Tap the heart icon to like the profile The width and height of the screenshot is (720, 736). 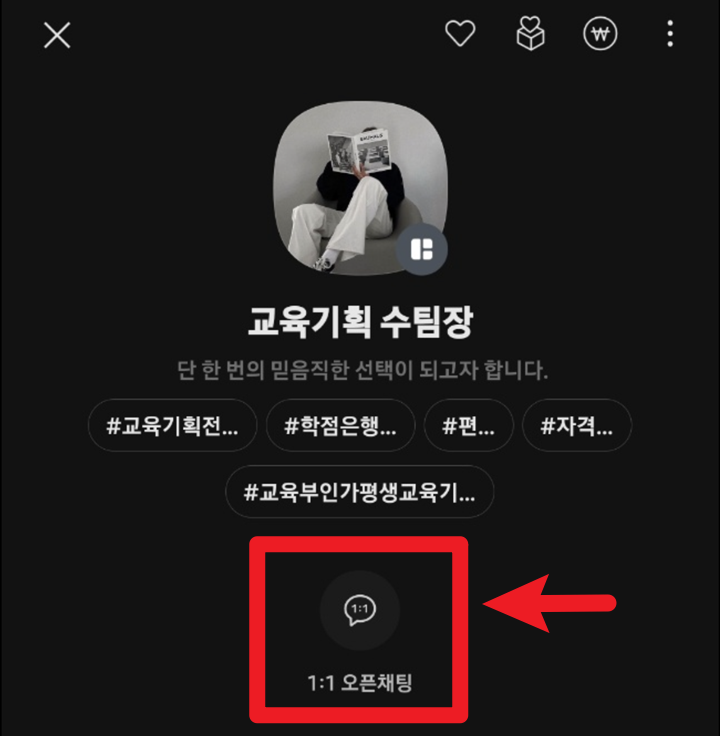click(460, 34)
